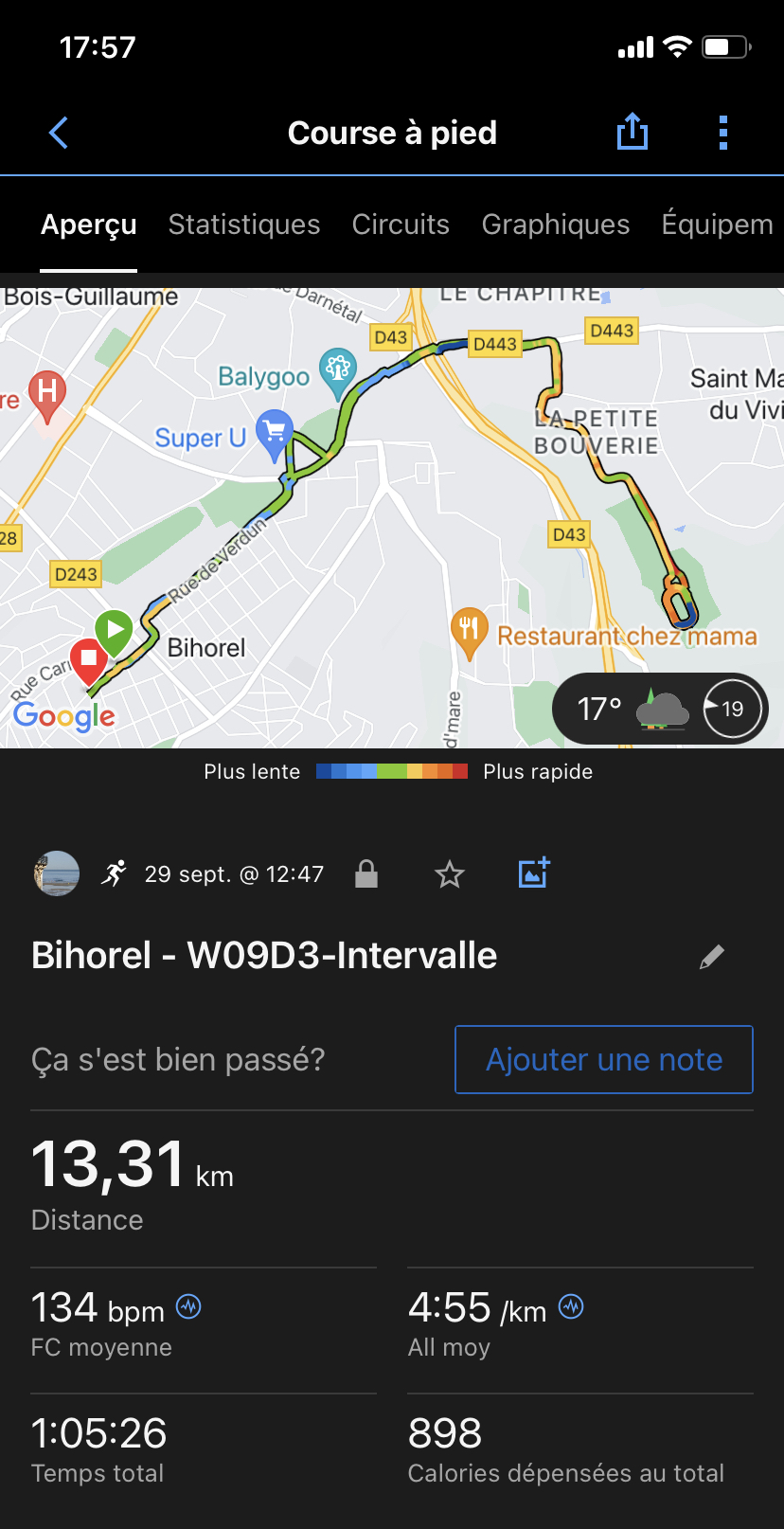Switch to the Statistiques tab

tap(244, 225)
